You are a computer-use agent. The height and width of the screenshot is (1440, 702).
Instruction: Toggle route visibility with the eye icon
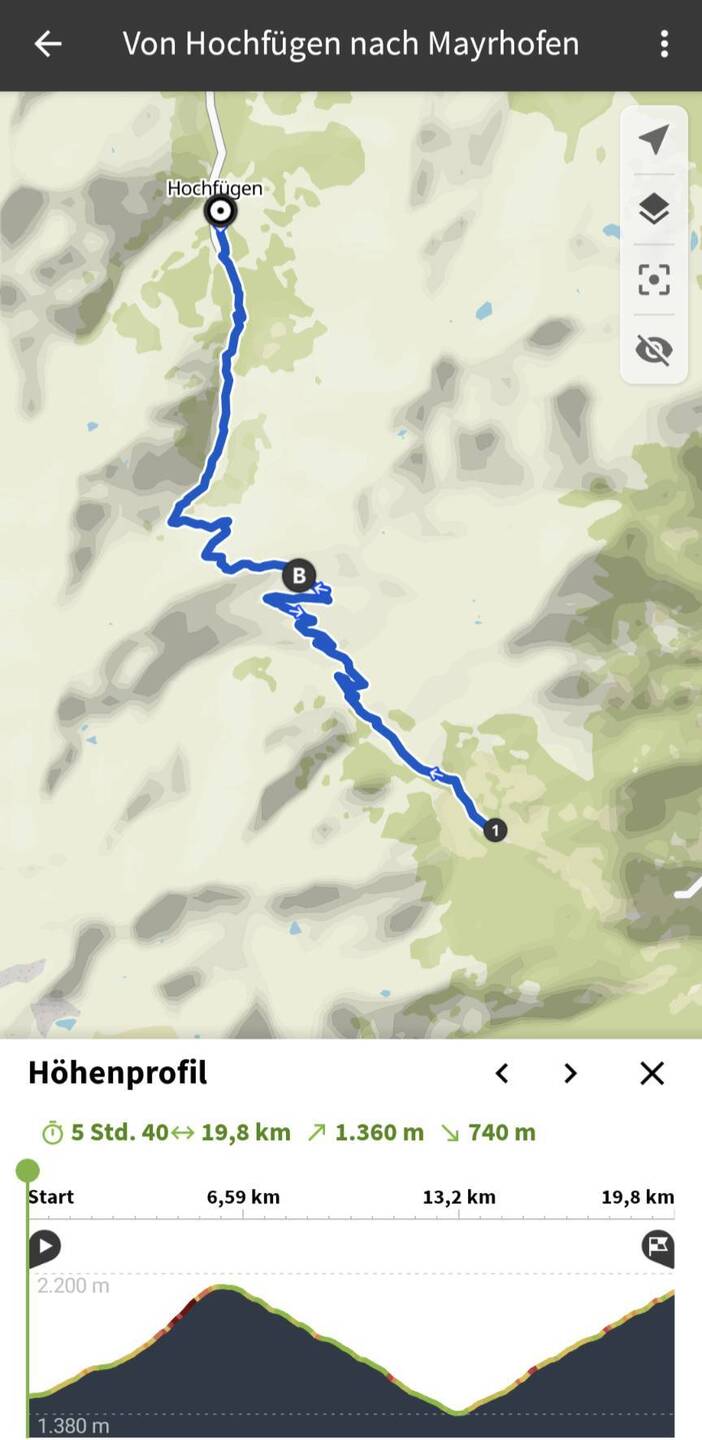tap(654, 350)
